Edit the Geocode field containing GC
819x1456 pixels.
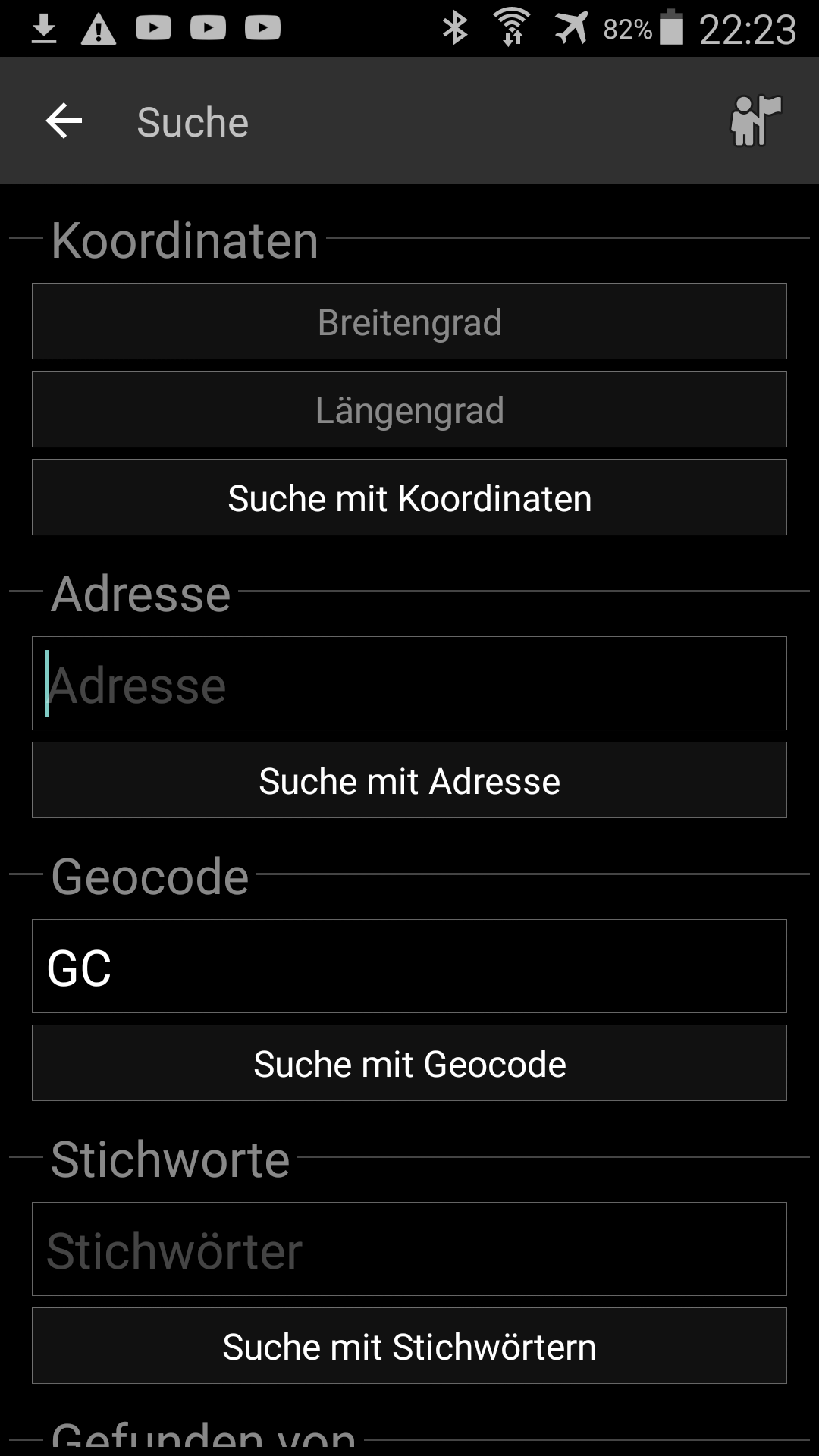tap(409, 966)
